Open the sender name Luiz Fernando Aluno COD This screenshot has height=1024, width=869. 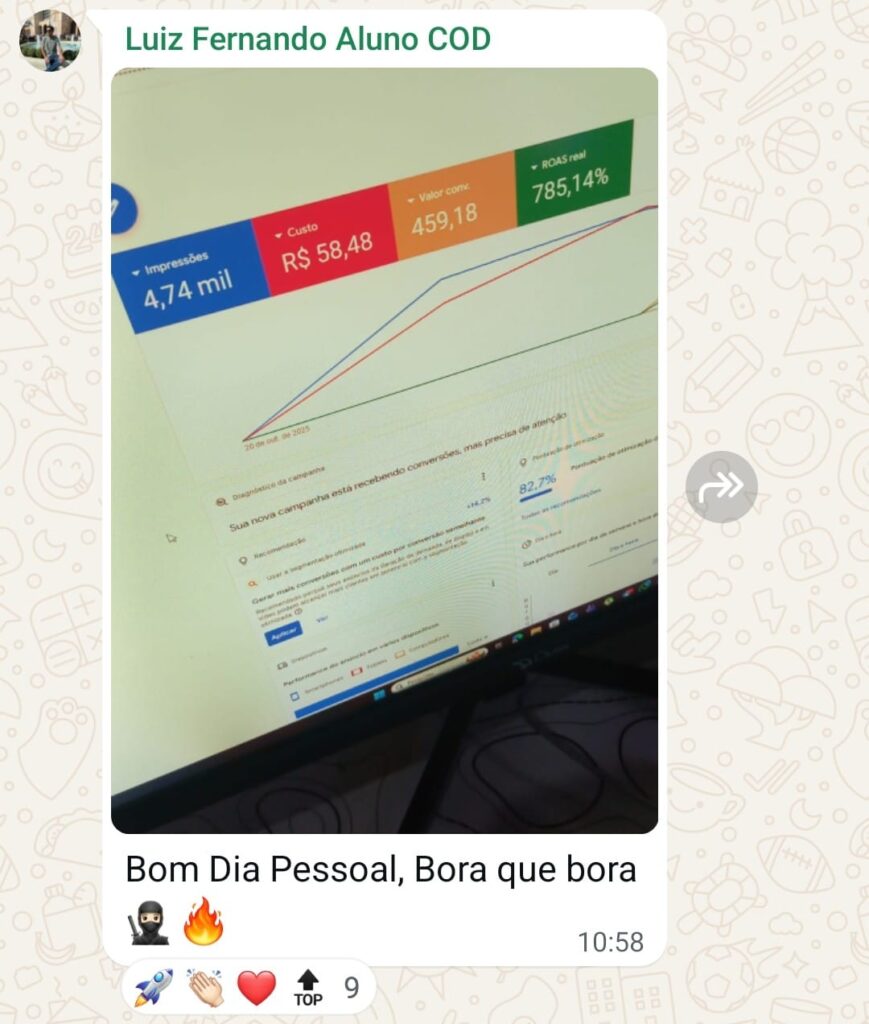pyautogui.click(x=307, y=39)
